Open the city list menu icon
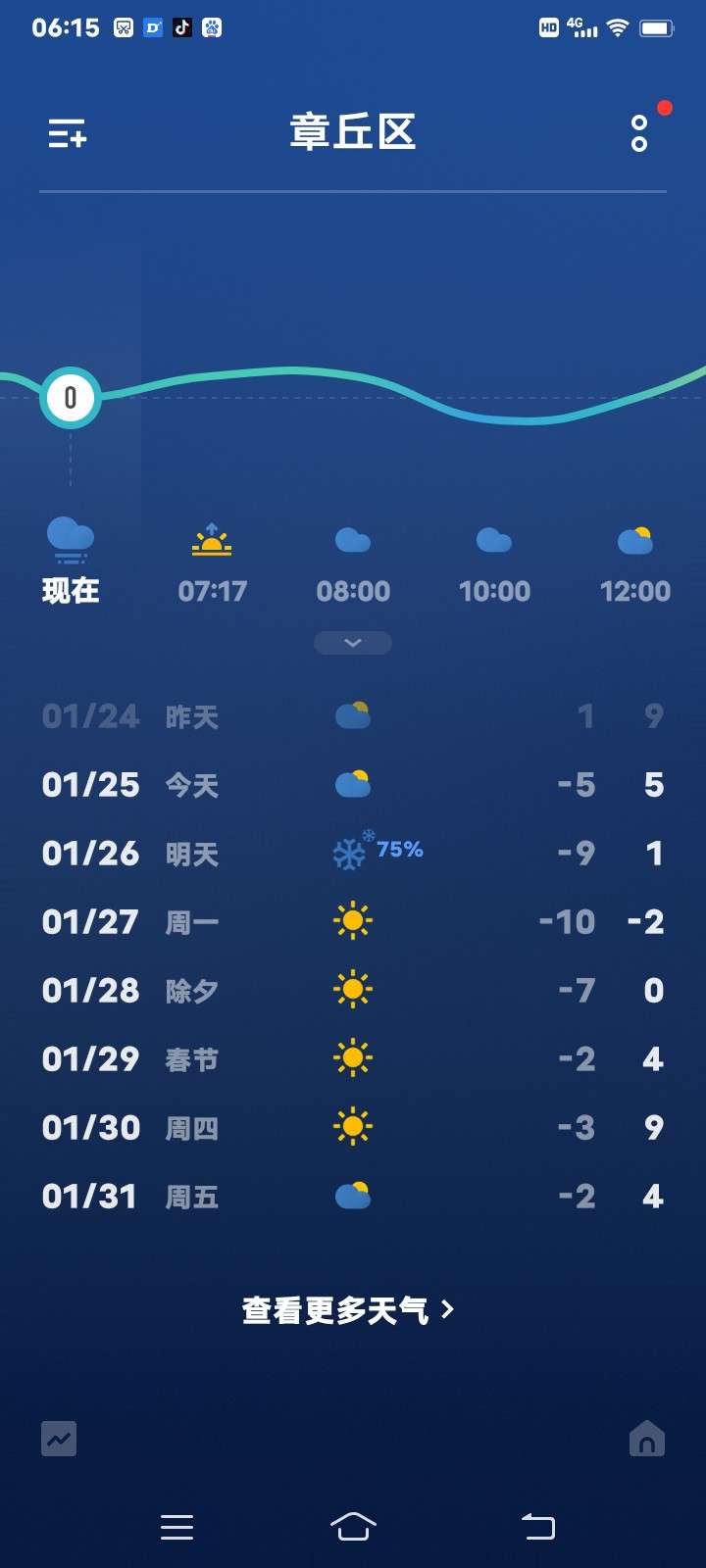The image size is (706, 1568). tap(68, 133)
